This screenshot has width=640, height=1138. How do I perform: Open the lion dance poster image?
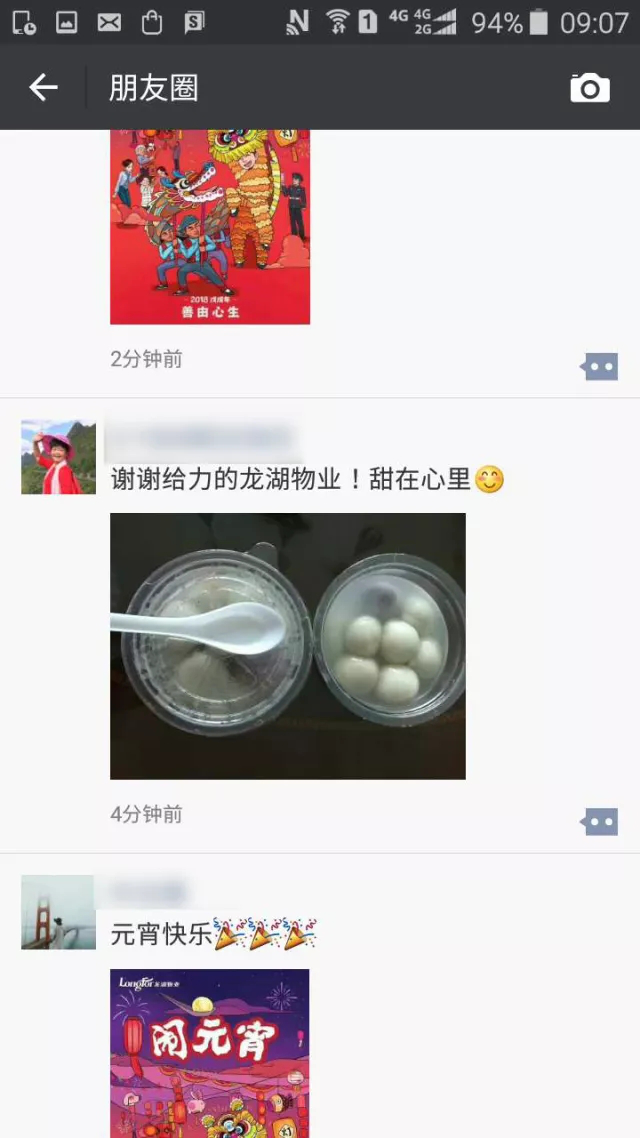tap(210, 226)
